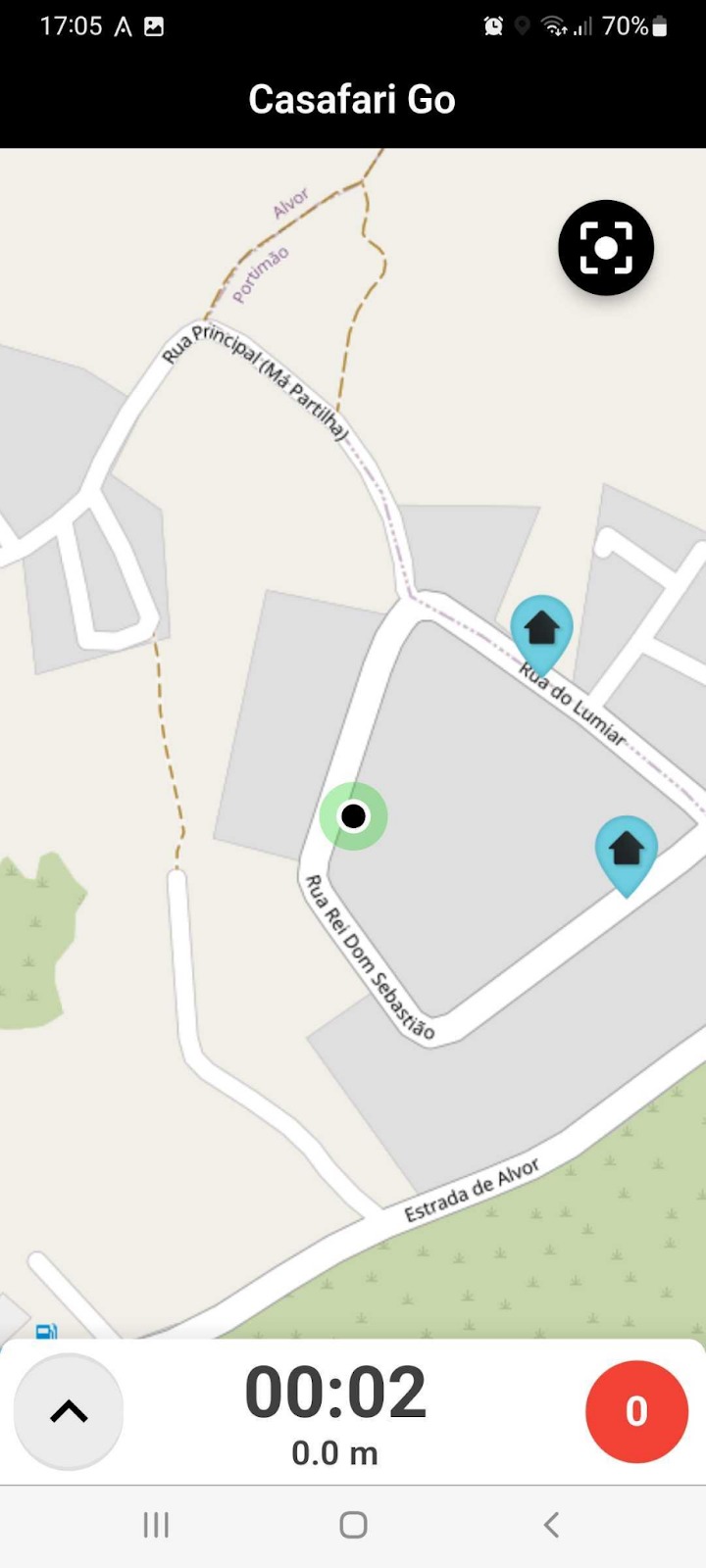This screenshot has width=706, height=1568.
Task: Tap the red button showing 0
Action: point(636,1411)
